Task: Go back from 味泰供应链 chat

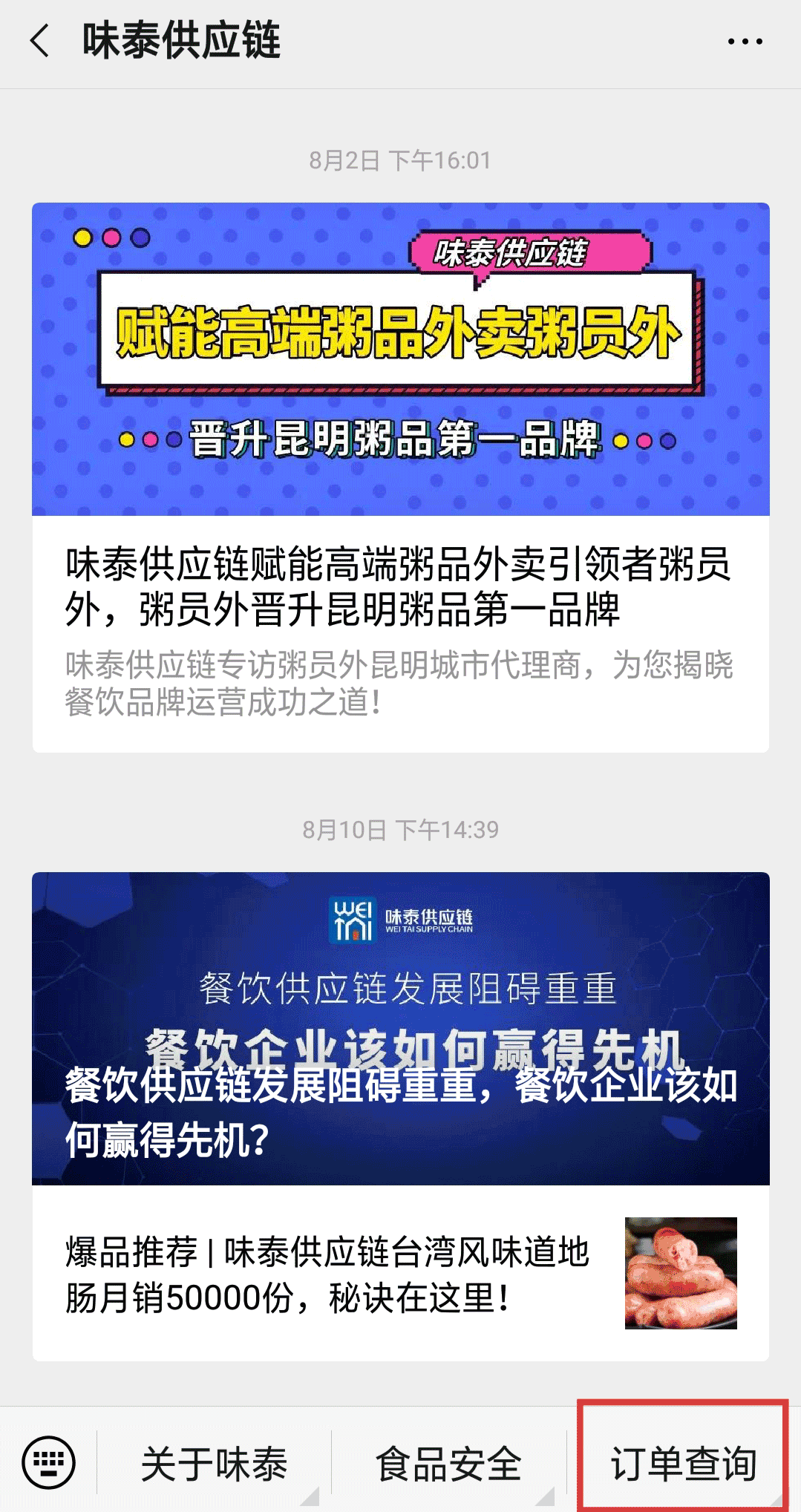Action: pyautogui.click(x=40, y=41)
